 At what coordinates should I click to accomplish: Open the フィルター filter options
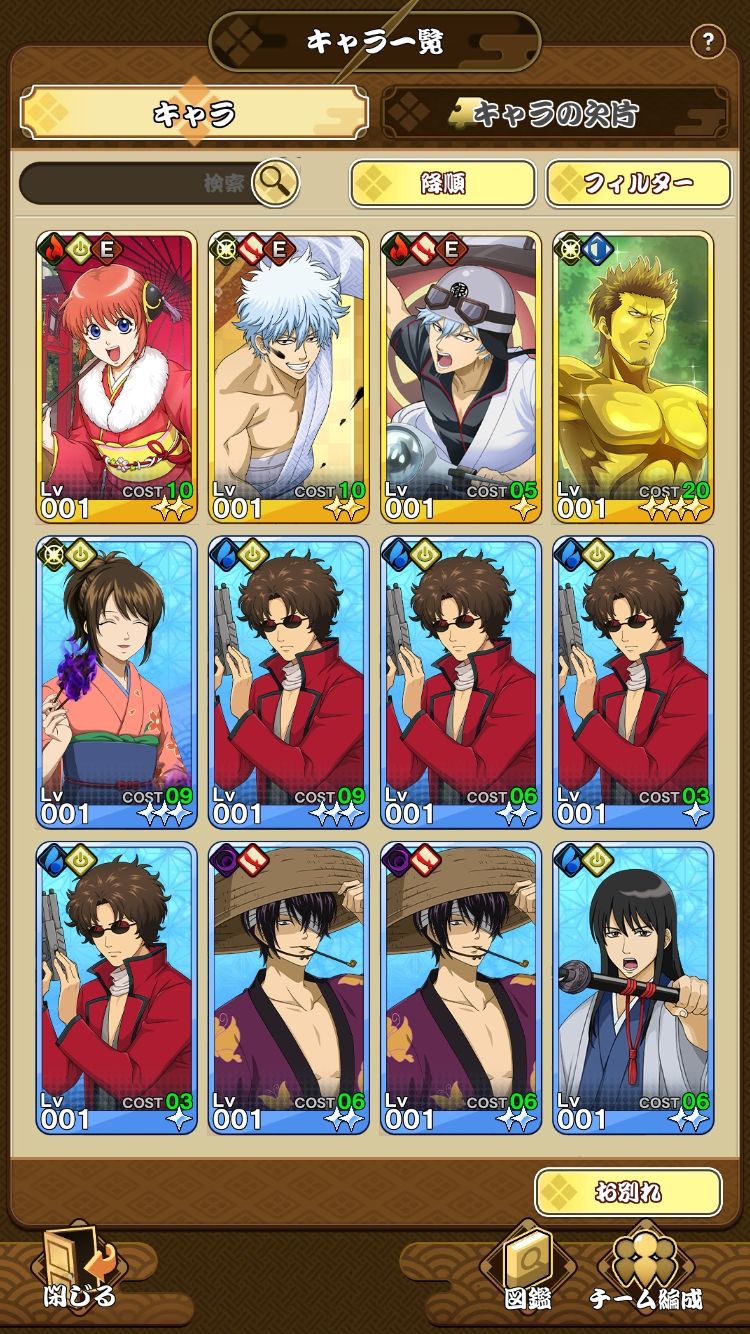point(638,184)
